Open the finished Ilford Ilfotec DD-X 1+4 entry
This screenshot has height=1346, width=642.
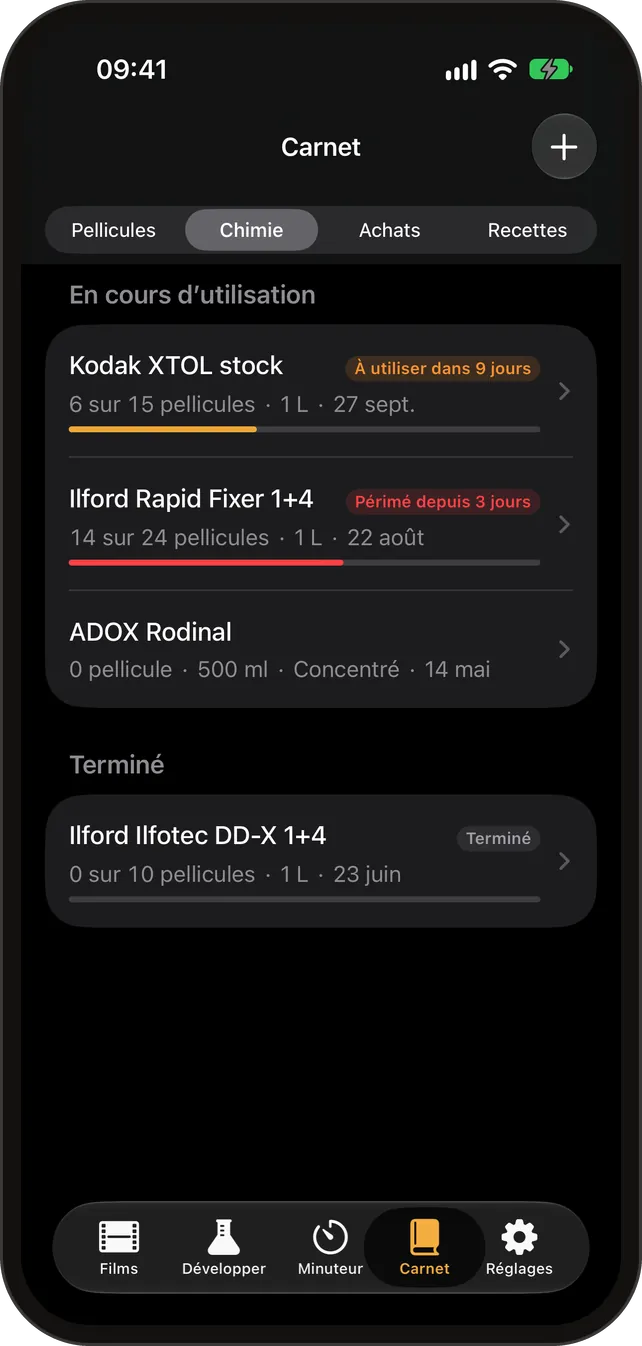pyautogui.click(x=321, y=861)
